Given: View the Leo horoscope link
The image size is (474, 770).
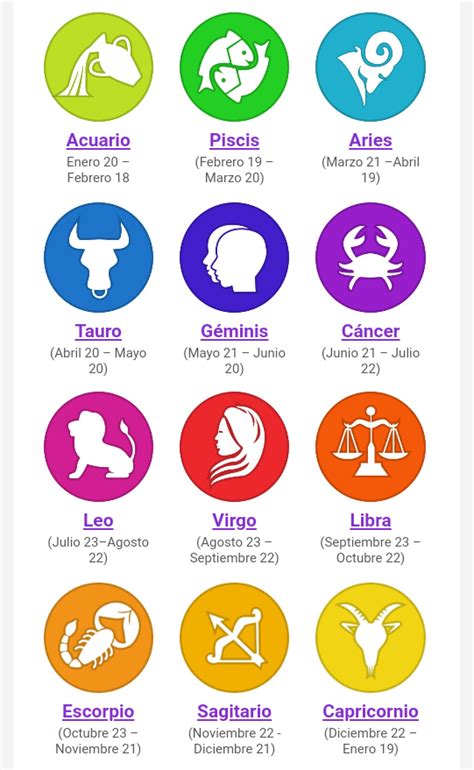Looking at the screenshot, I should tap(98, 521).
